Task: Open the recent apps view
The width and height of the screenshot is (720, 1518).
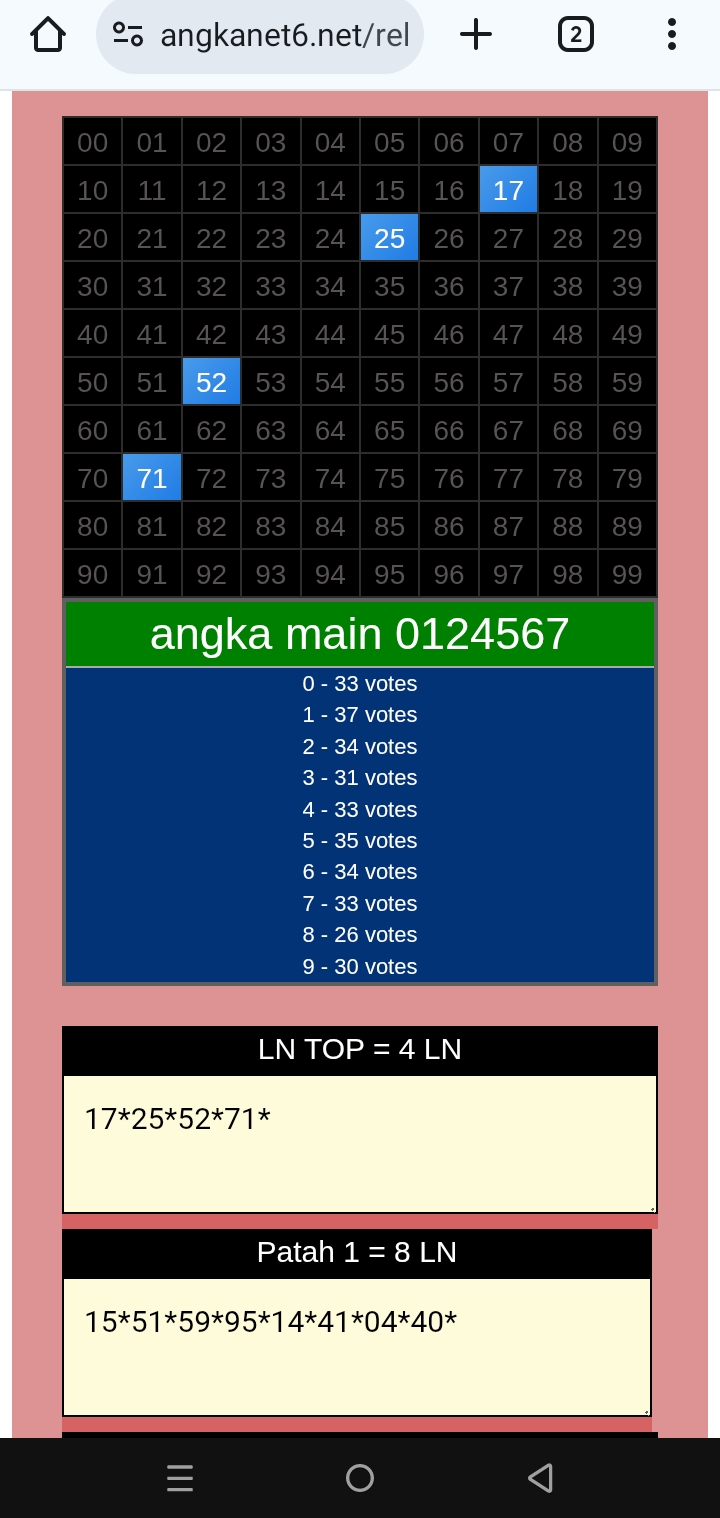Action: click(x=180, y=1477)
